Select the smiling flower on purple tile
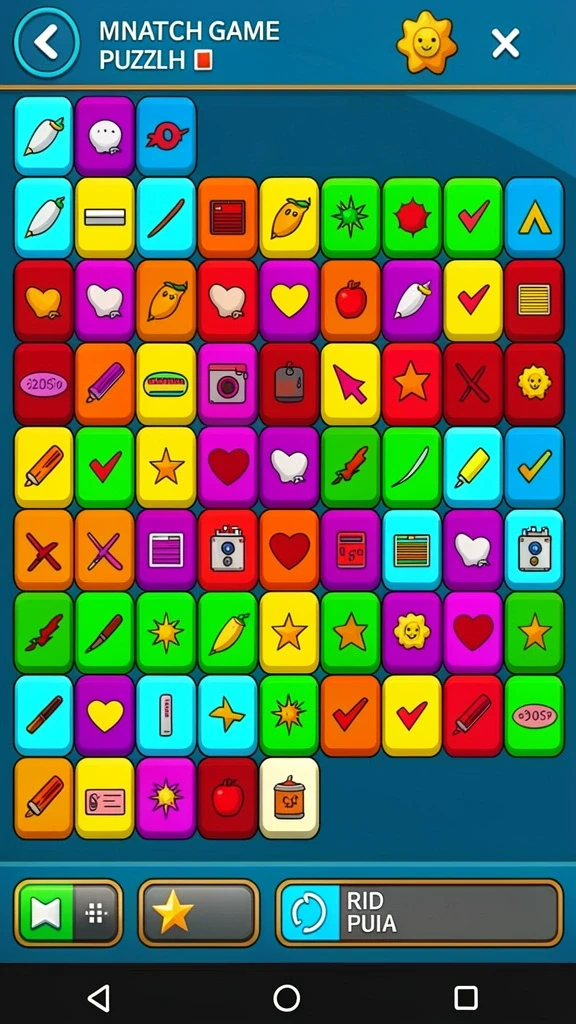576x1024 pixels. [x=412, y=632]
